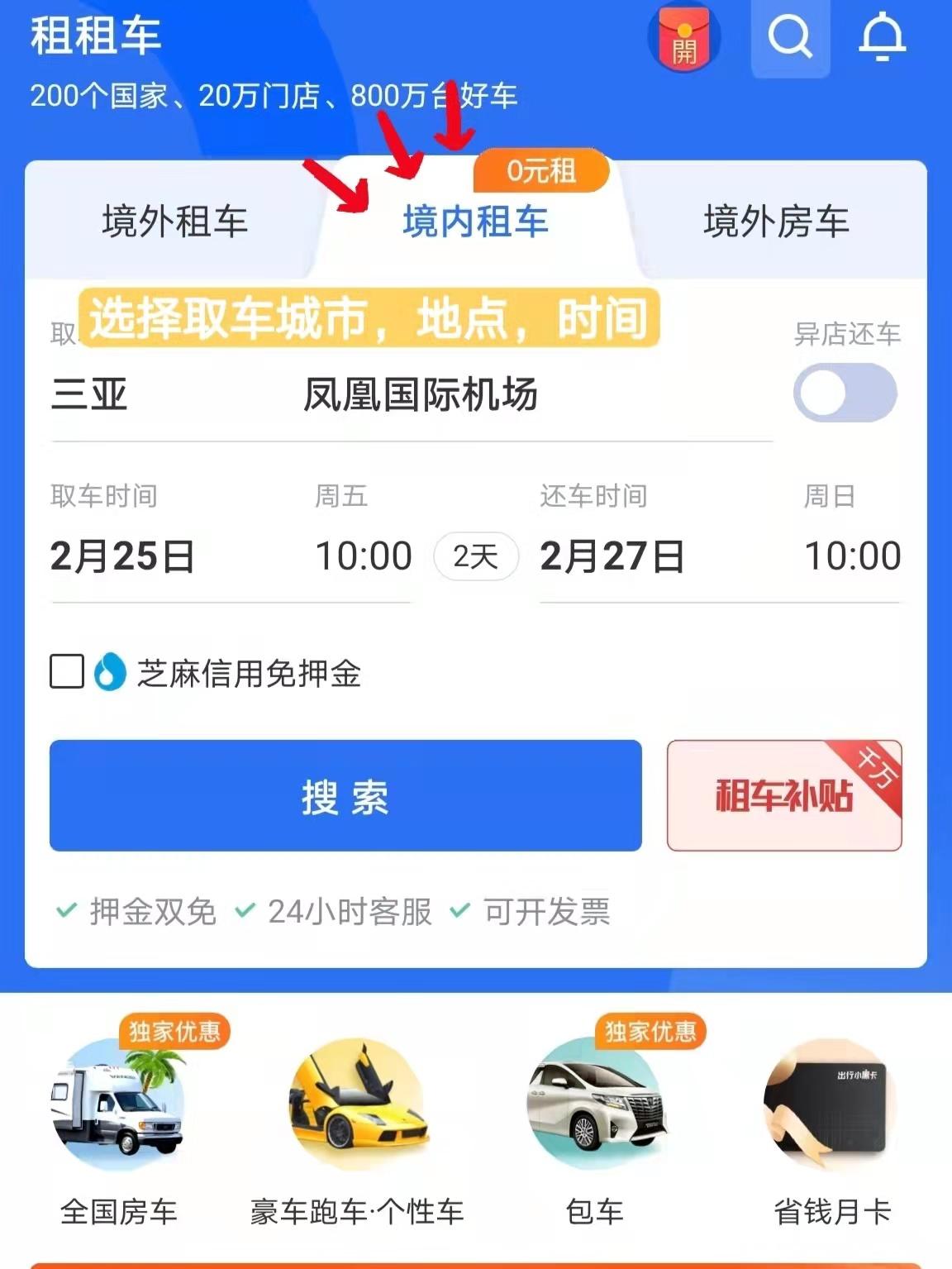952x1269 pixels.
Task: Toggle the 异店还车 switch
Action: click(845, 393)
